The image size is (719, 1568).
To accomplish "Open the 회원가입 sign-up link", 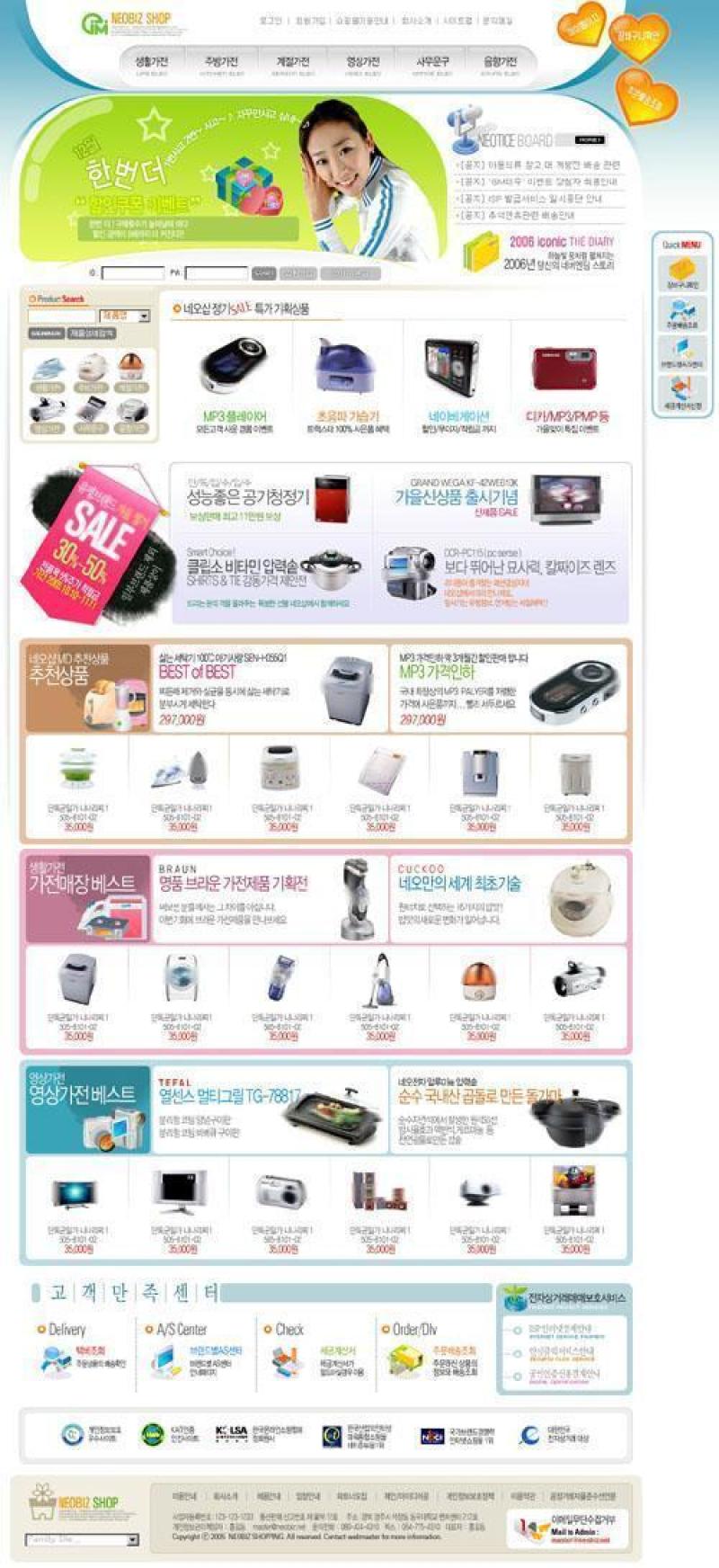I will pos(310,20).
